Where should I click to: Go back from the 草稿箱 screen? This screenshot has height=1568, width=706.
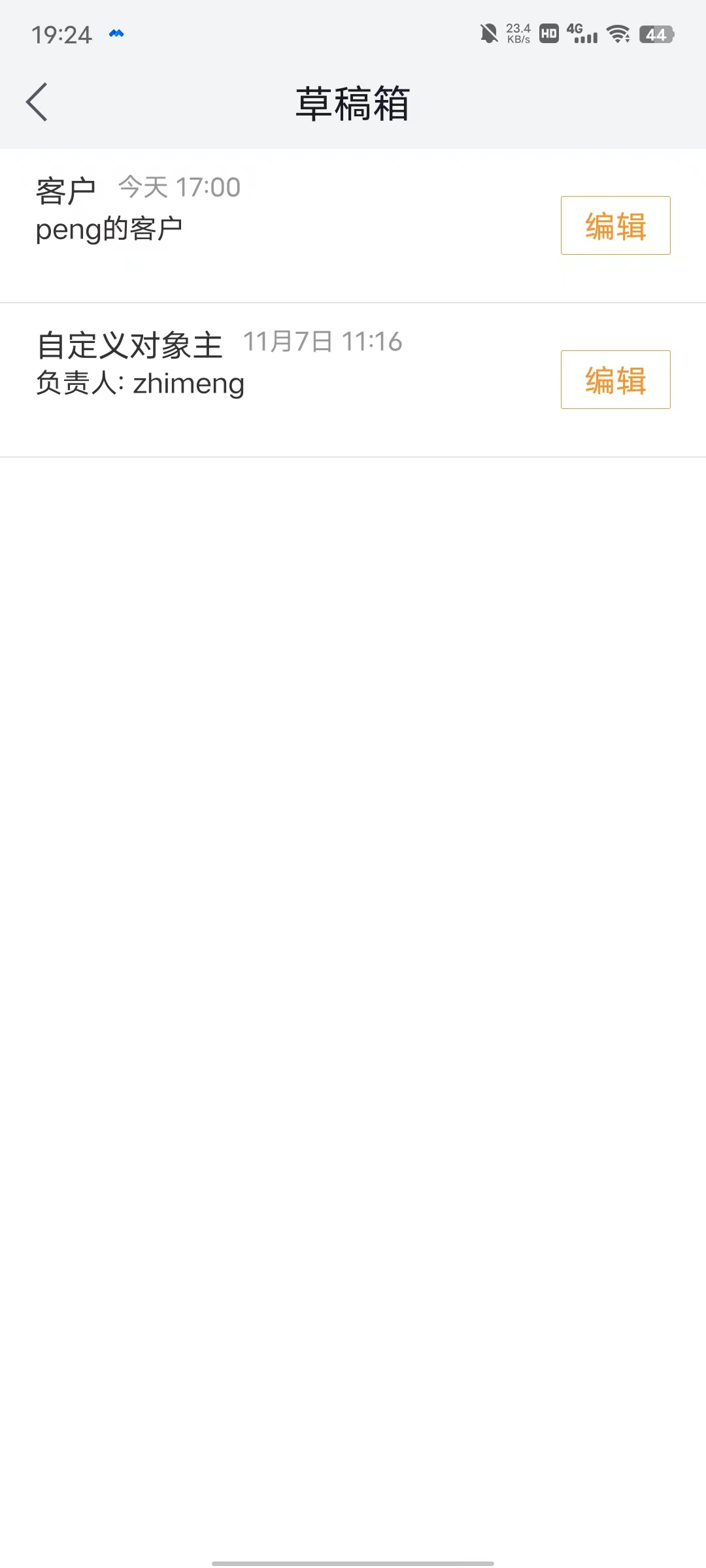(x=37, y=103)
